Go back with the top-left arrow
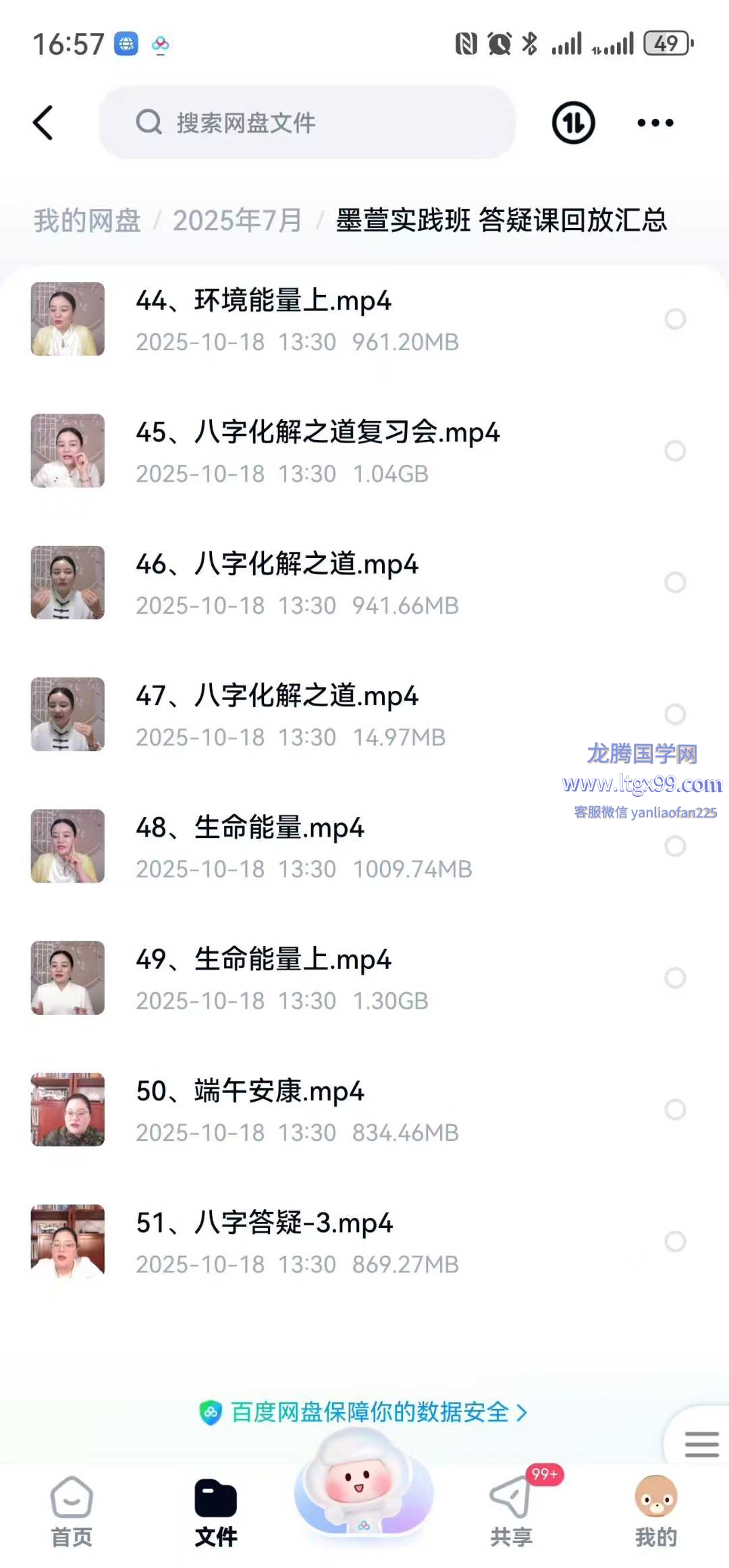Viewport: 729px width, 1568px height. click(43, 123)
